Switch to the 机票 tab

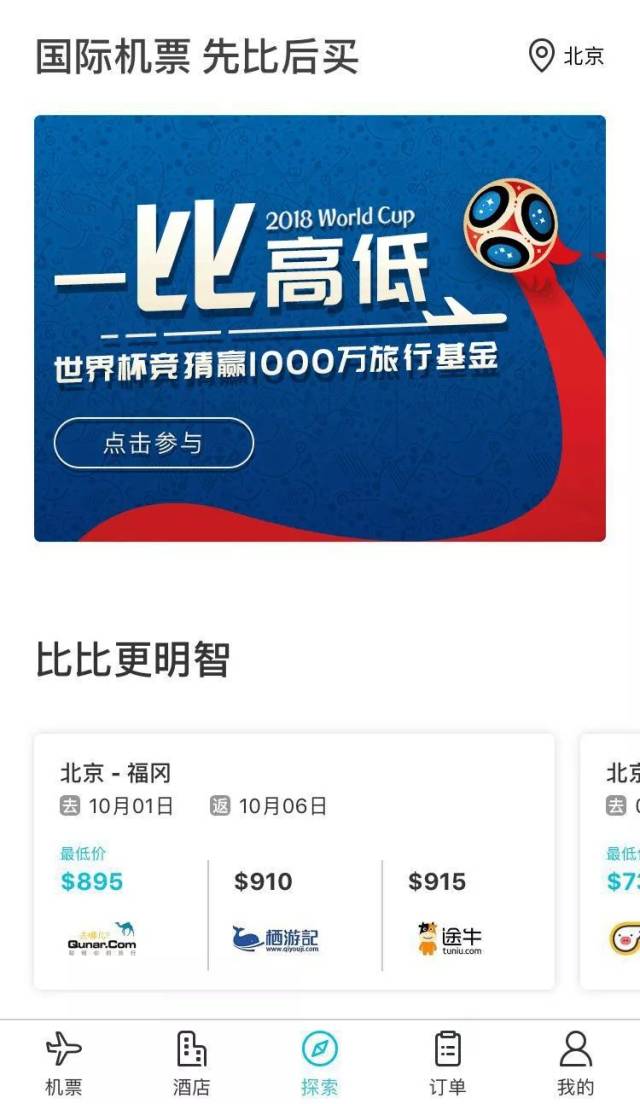[63, 1062]
